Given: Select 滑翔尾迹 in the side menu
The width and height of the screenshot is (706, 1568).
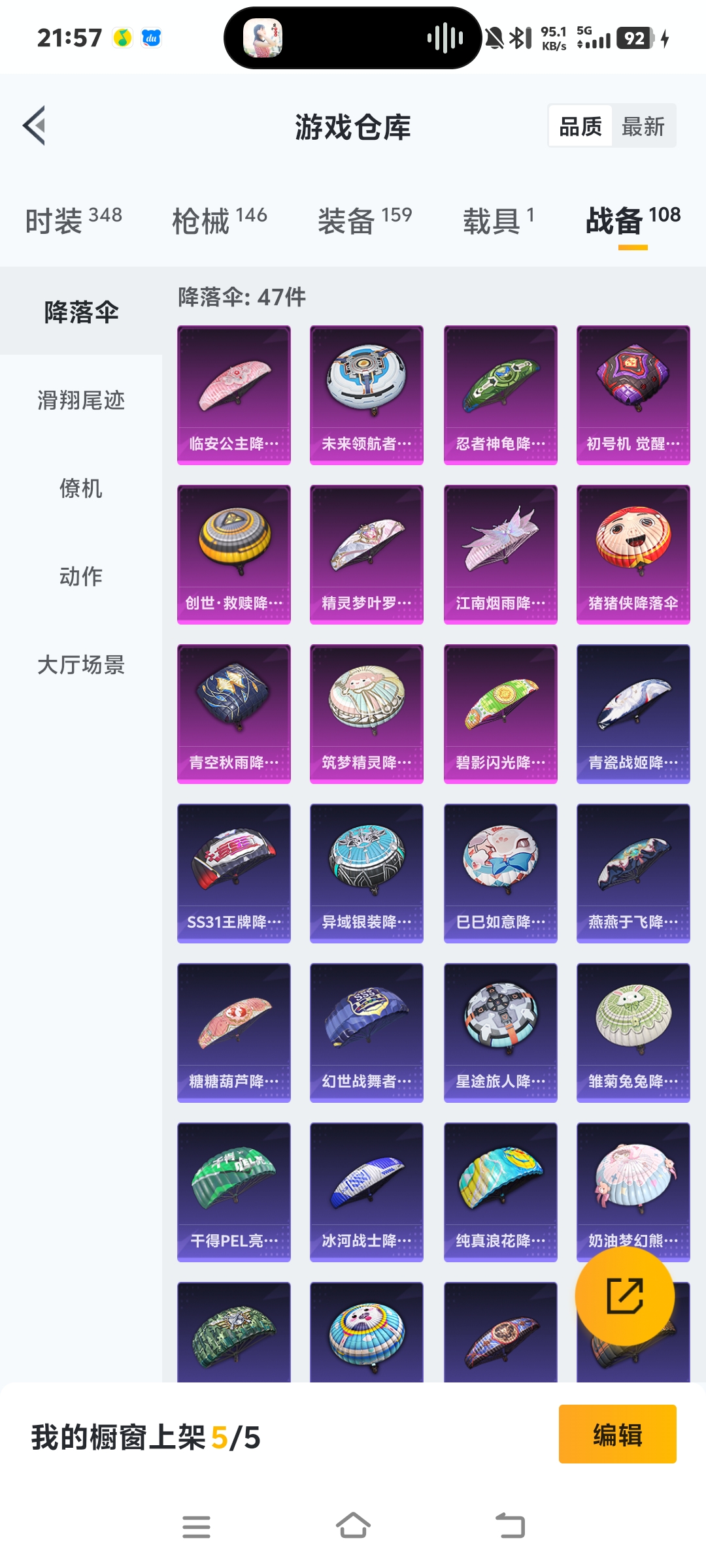Looking at the screenshot, I should tap(81, 400).
